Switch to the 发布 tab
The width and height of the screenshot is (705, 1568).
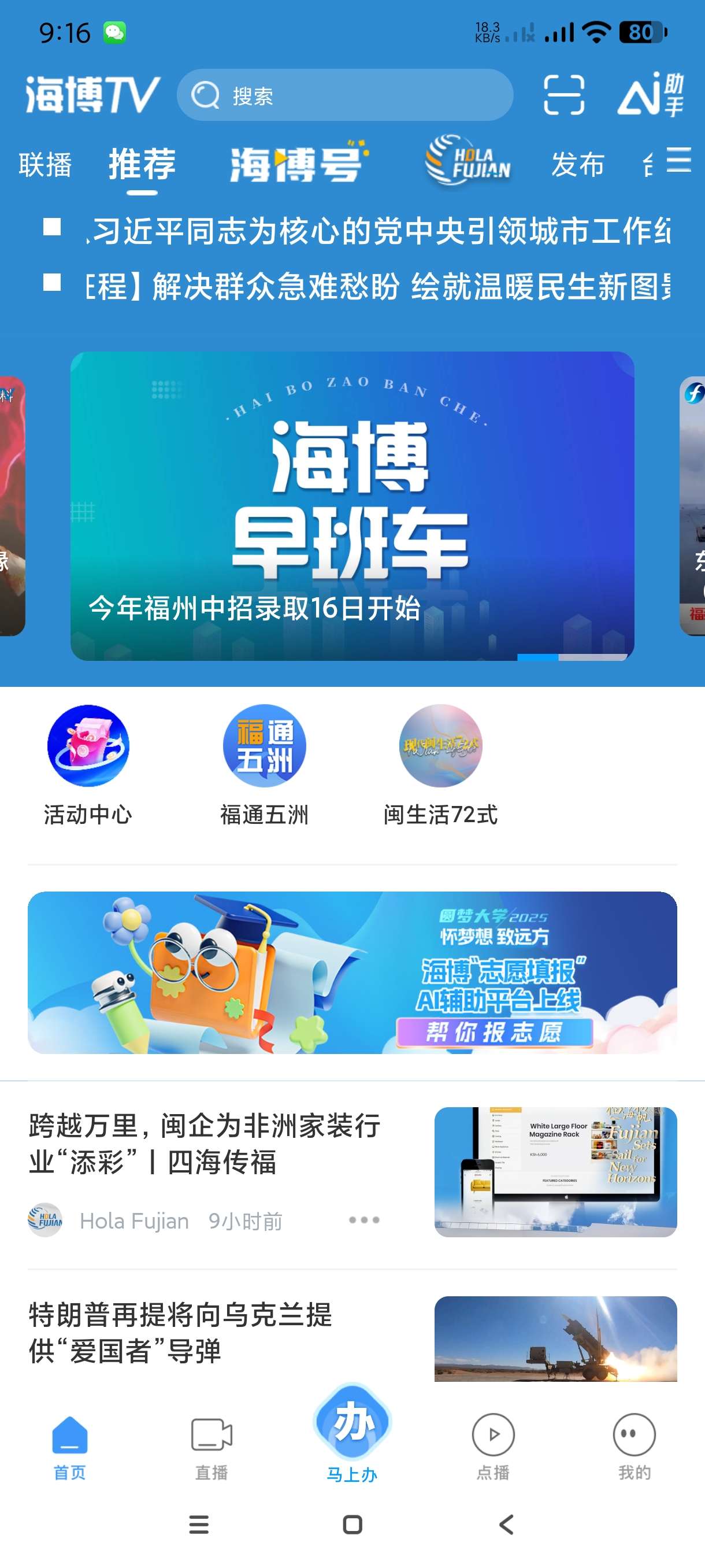tap(577, 165)
